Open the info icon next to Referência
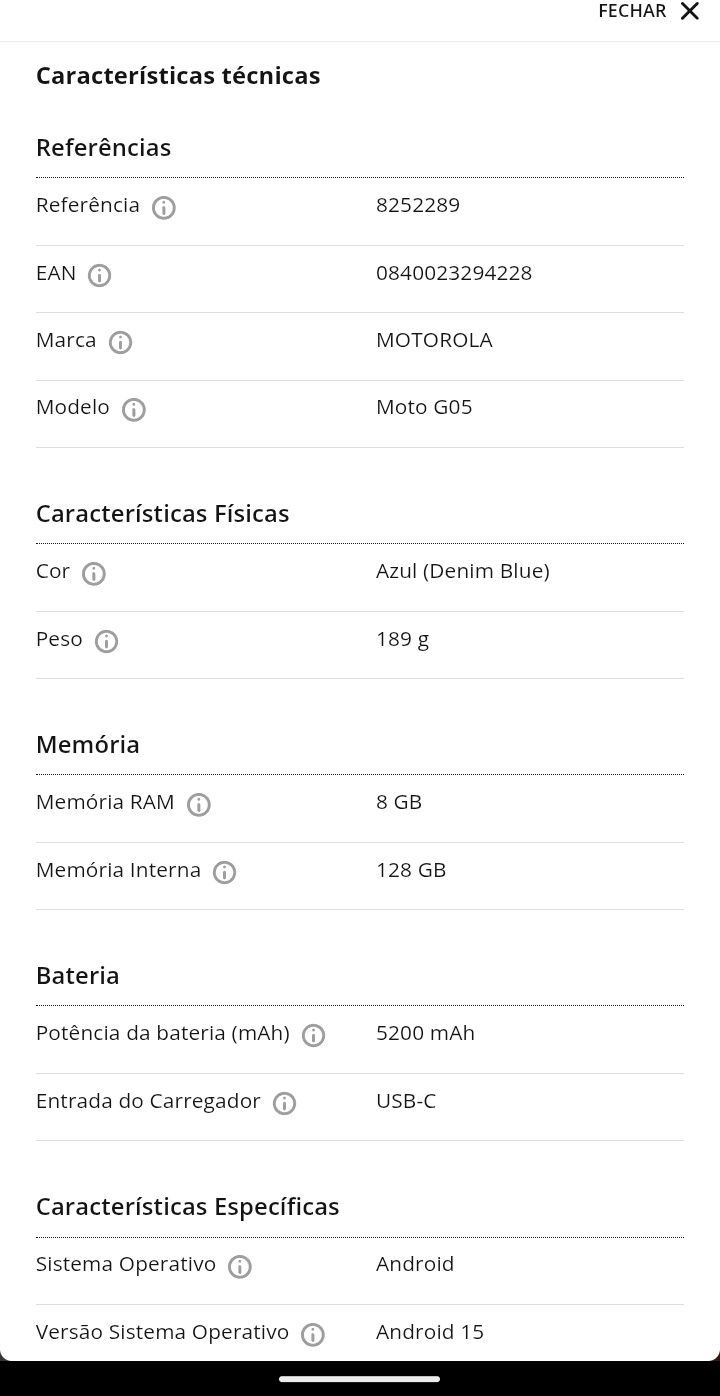The image size is (720, 1396). (164, 208)
